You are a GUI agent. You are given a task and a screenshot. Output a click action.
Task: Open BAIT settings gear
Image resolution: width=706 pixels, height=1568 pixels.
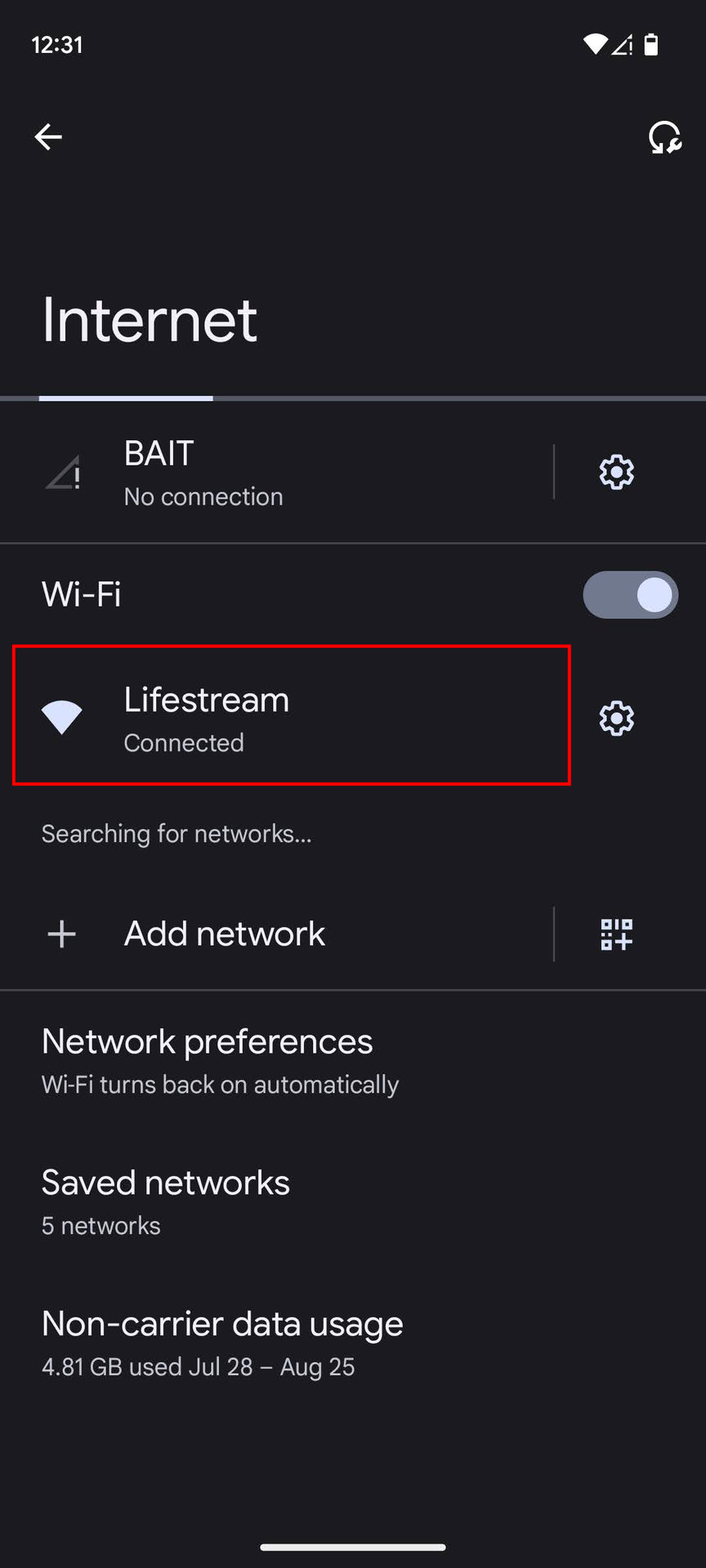pos(616,472)
